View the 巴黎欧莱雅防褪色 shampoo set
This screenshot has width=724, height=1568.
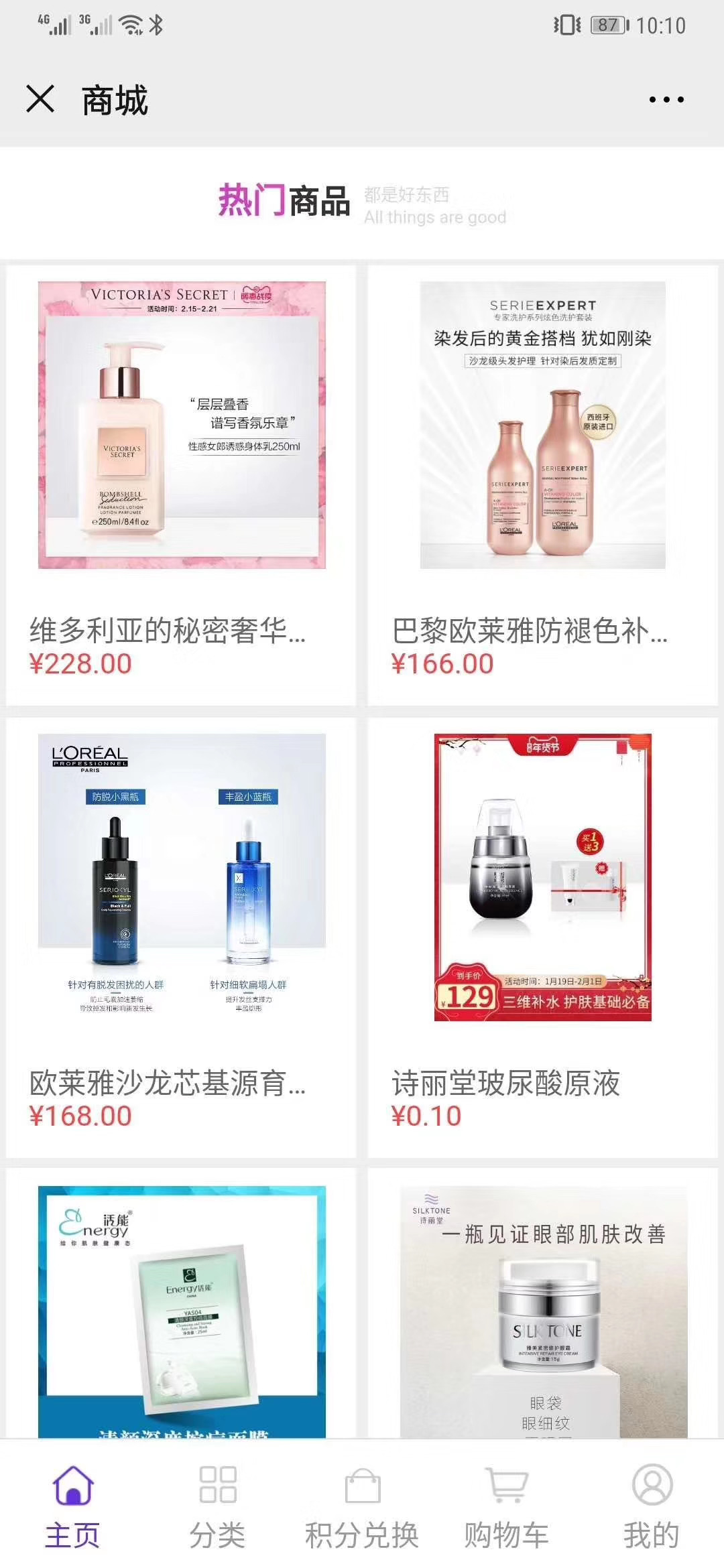[x=542, y=482]
